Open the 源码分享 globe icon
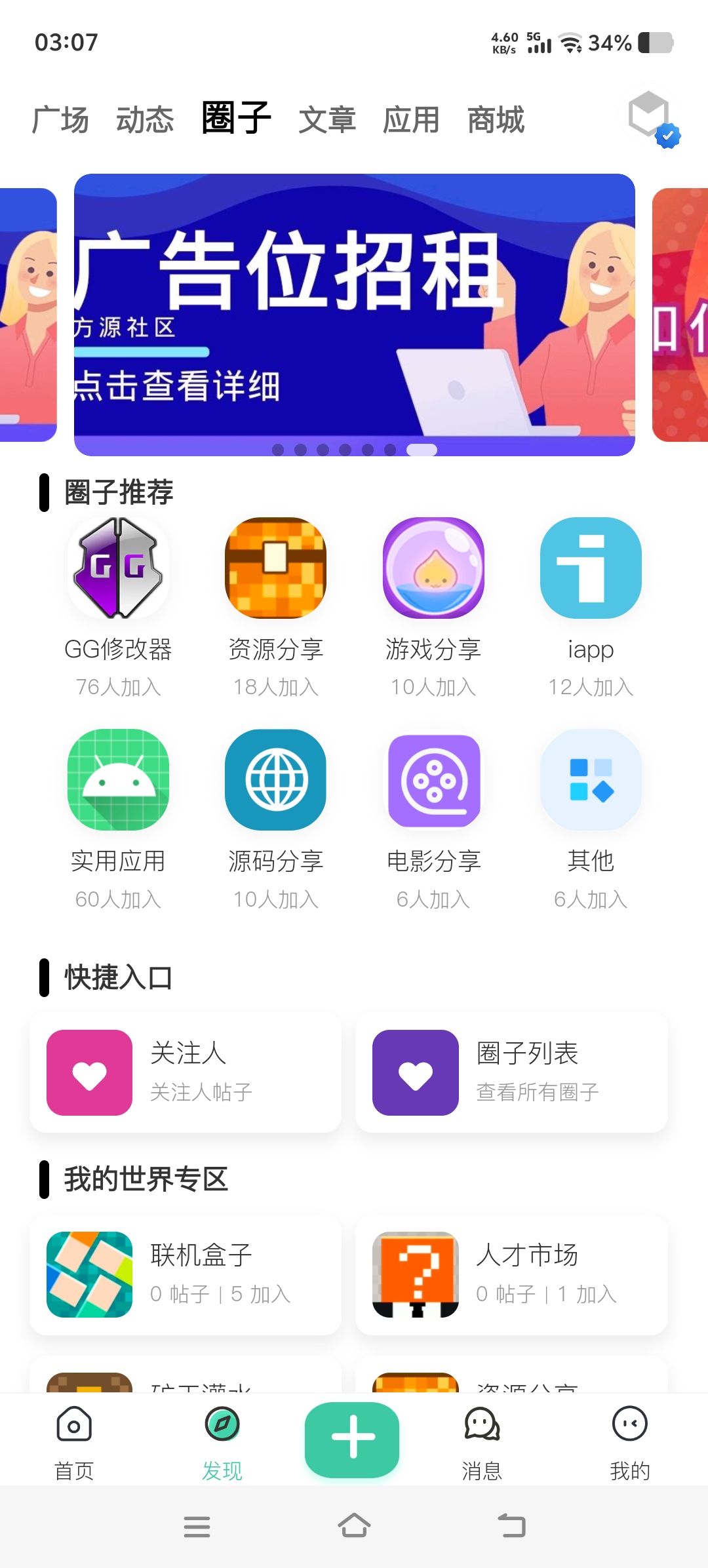The height and width of the screenshot is (1568, 708). pos(275,780)
